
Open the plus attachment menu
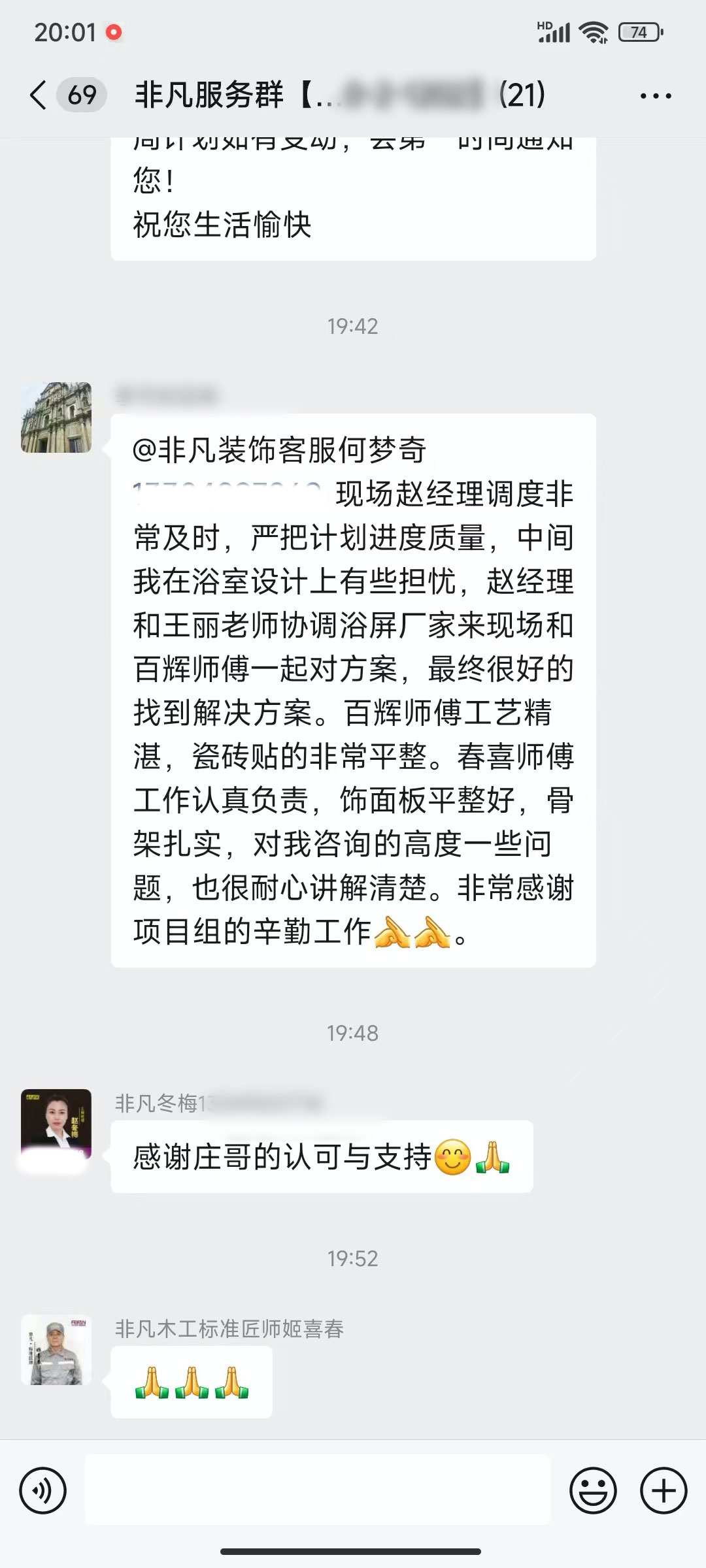pyautogui.click(x=664, y=1491)
